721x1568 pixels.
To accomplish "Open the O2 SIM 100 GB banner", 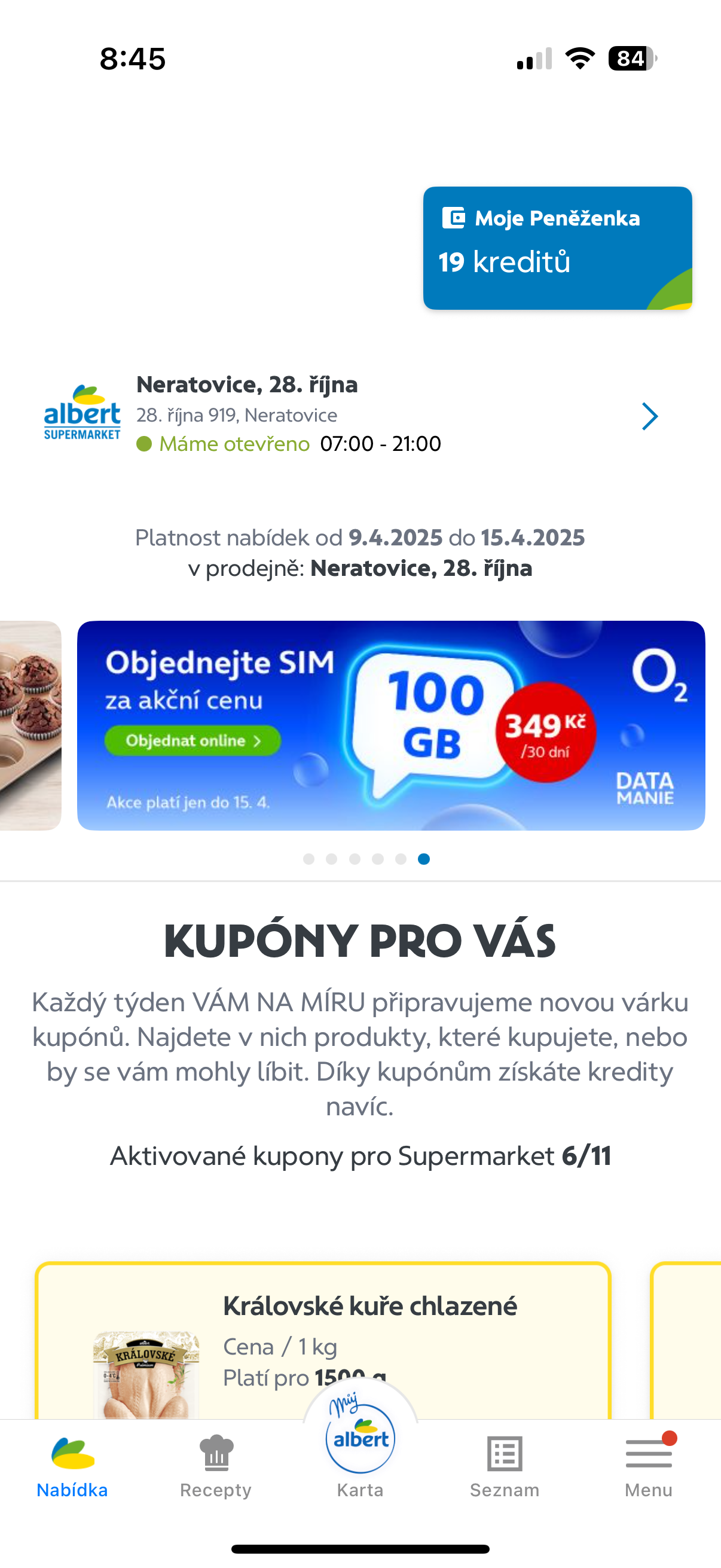I will 390,725.
